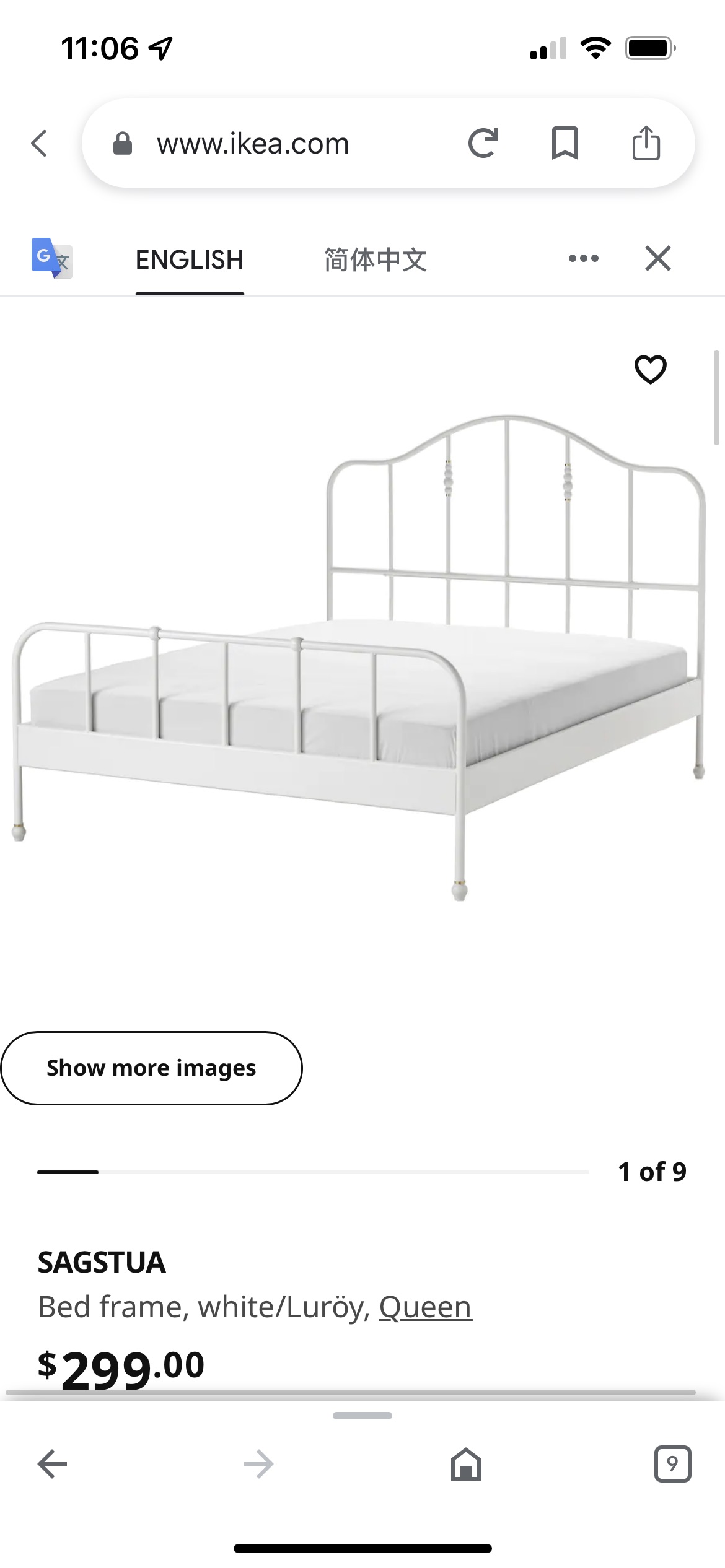Image resolution: width=725 pixels, height=1568 pixels.
Task: Navigate forward with the bottom arrow
Action: (259, 1464)
